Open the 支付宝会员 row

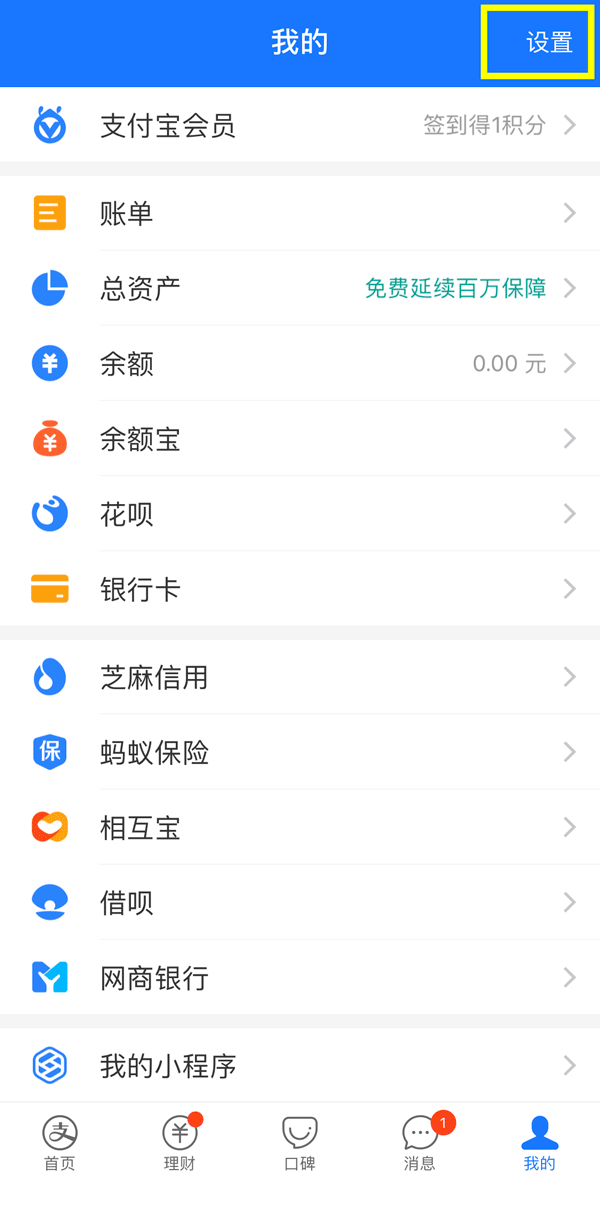300,125
